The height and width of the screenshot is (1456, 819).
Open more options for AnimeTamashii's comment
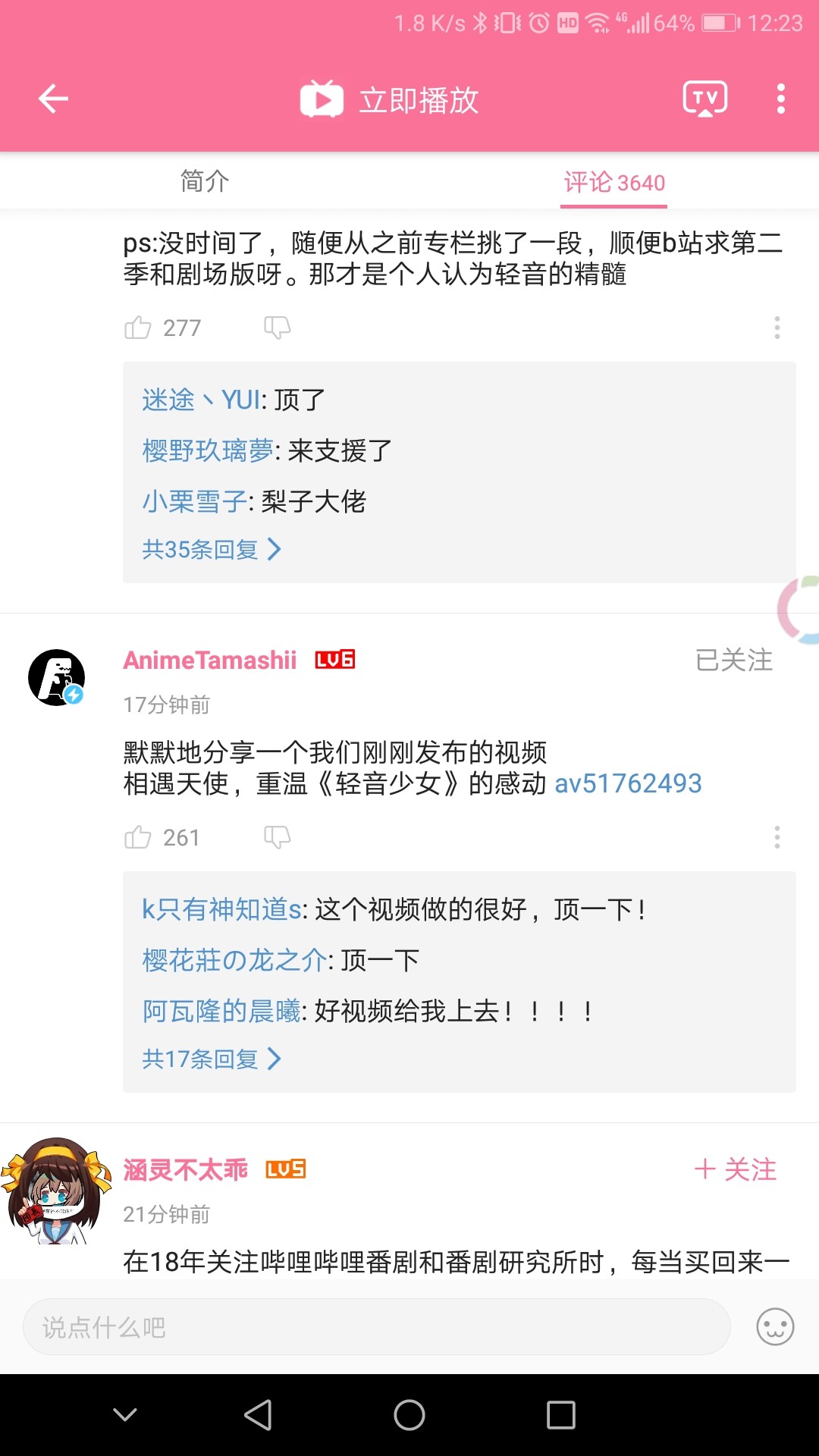pyautogui.click(x=777, y=837)
